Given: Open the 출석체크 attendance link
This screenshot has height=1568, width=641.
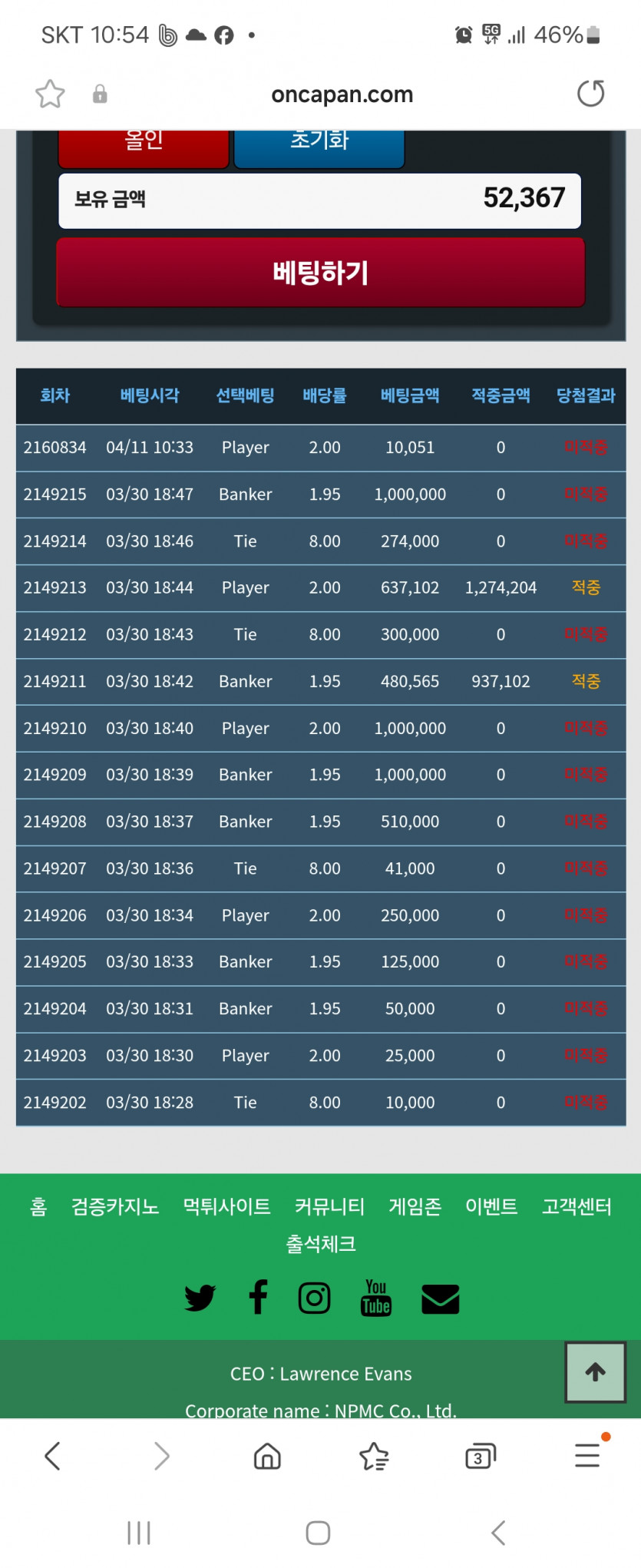Looking at the screenshot, I should tap(320, 1243).
